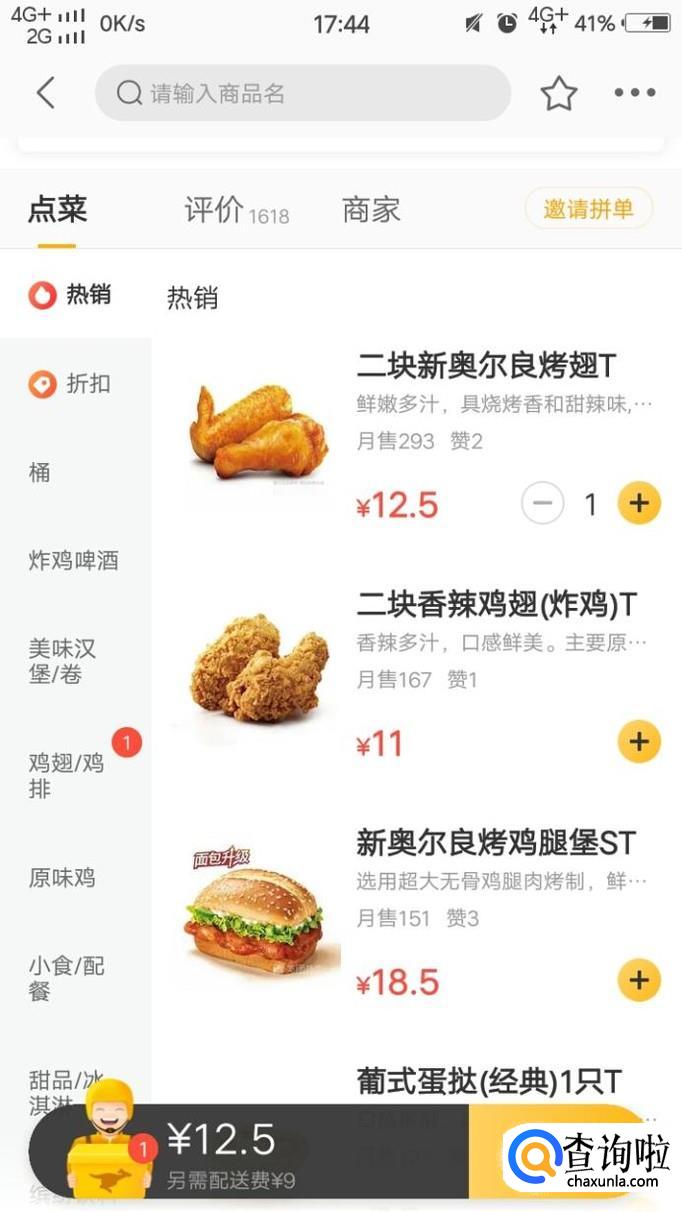Select the 小食/配餐 category
This screenshot has width=682, height=1212.
(67, 979)
